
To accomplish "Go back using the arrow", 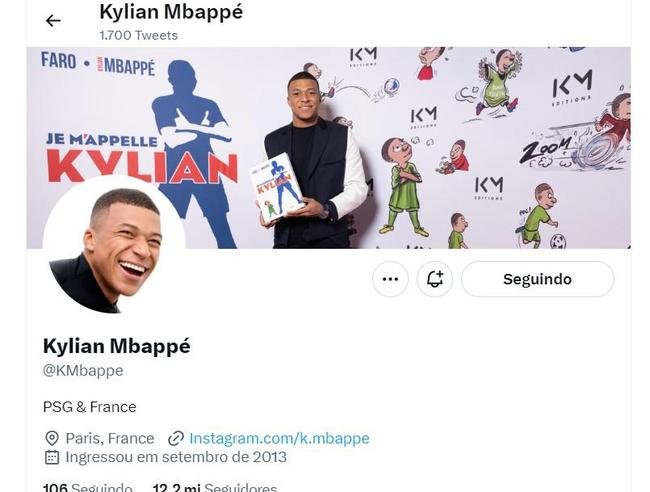I will [x=53, y=21].
